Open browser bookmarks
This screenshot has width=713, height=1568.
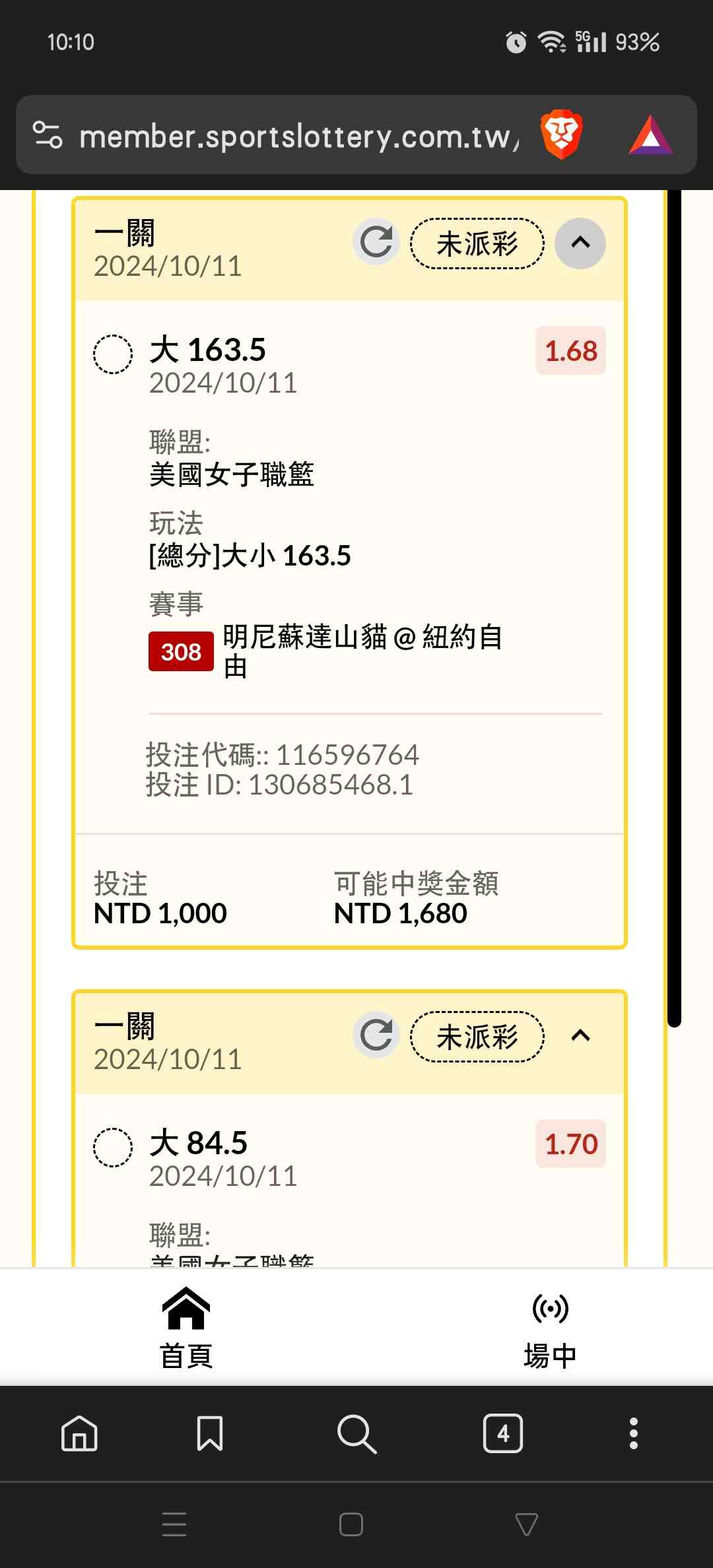pyautogui.click(x=210, y=1433)
